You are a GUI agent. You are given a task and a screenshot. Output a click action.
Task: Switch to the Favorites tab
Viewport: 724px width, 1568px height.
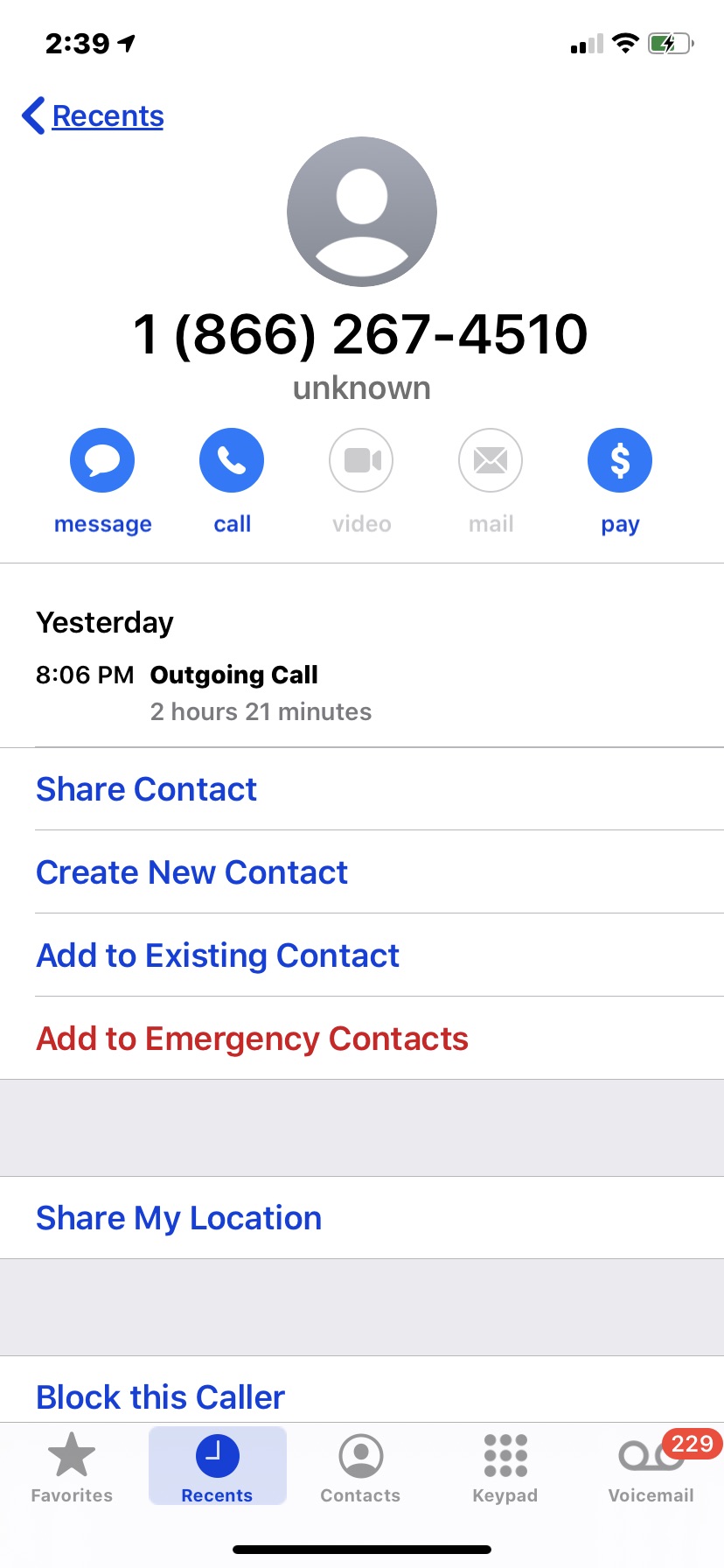[x=72, y=1467]
